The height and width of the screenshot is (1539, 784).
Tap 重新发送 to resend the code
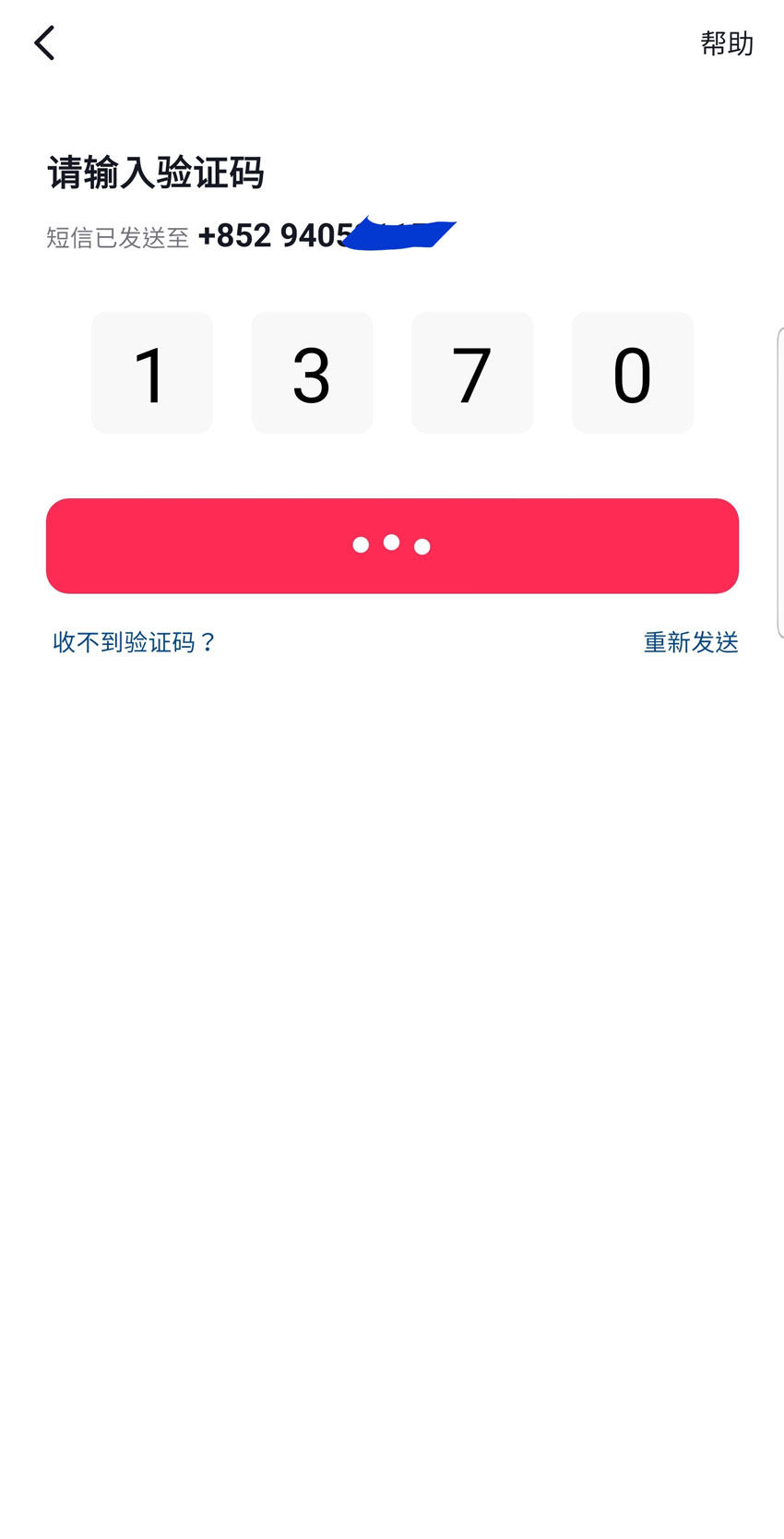tap(690, 642)
